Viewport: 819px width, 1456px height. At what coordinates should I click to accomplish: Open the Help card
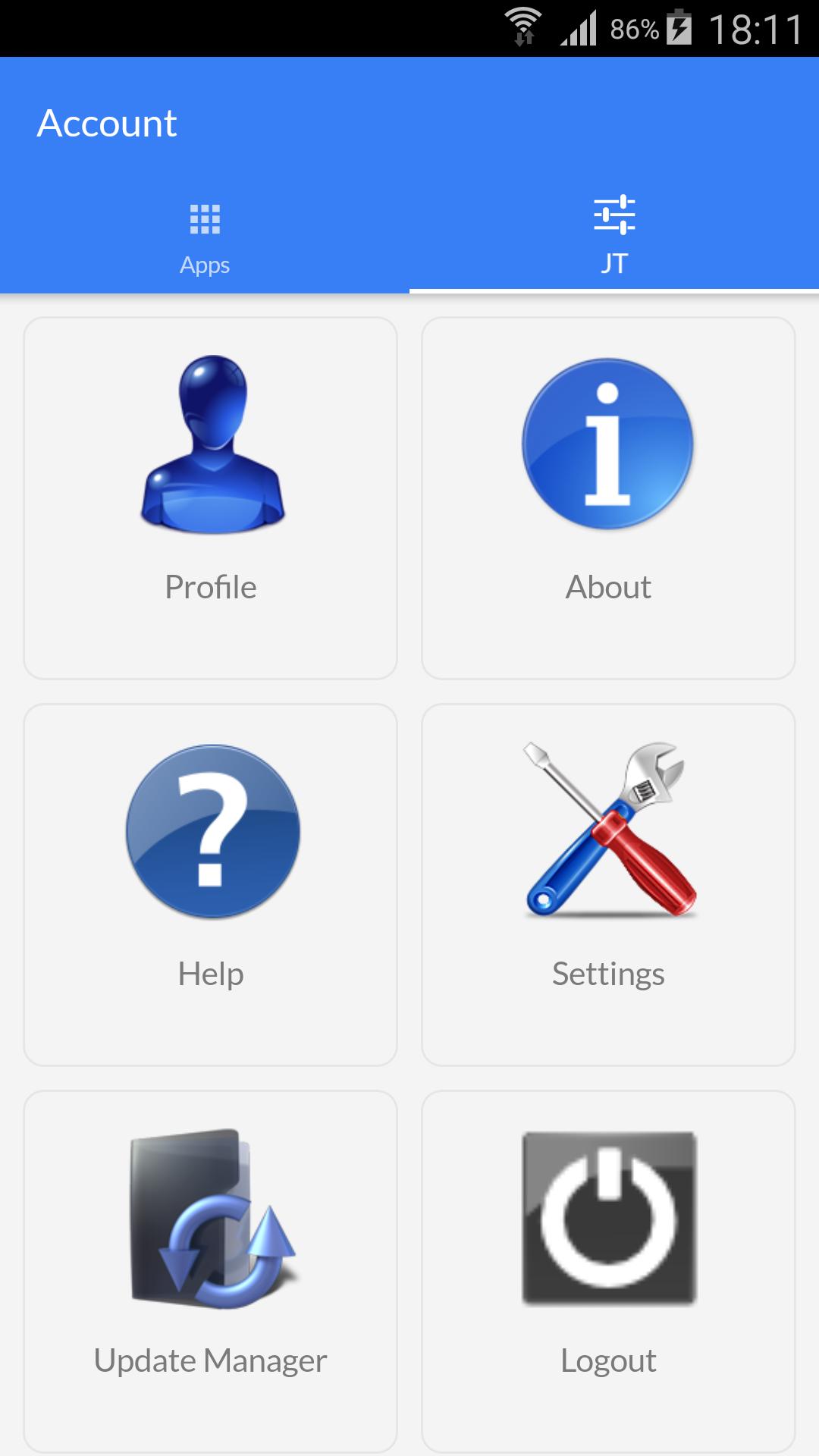click(211, 885)
